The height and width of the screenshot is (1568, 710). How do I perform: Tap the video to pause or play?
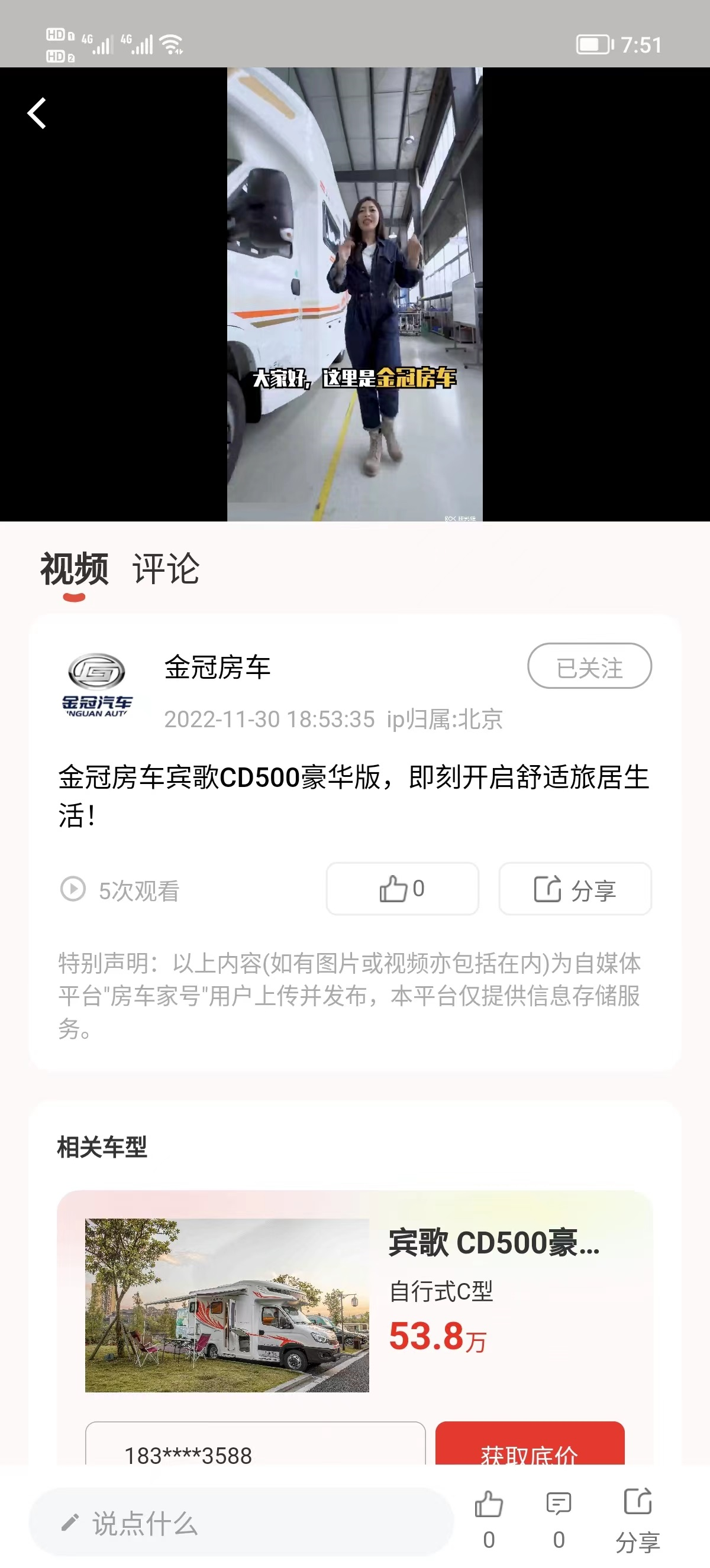click(x=354, y=293)
